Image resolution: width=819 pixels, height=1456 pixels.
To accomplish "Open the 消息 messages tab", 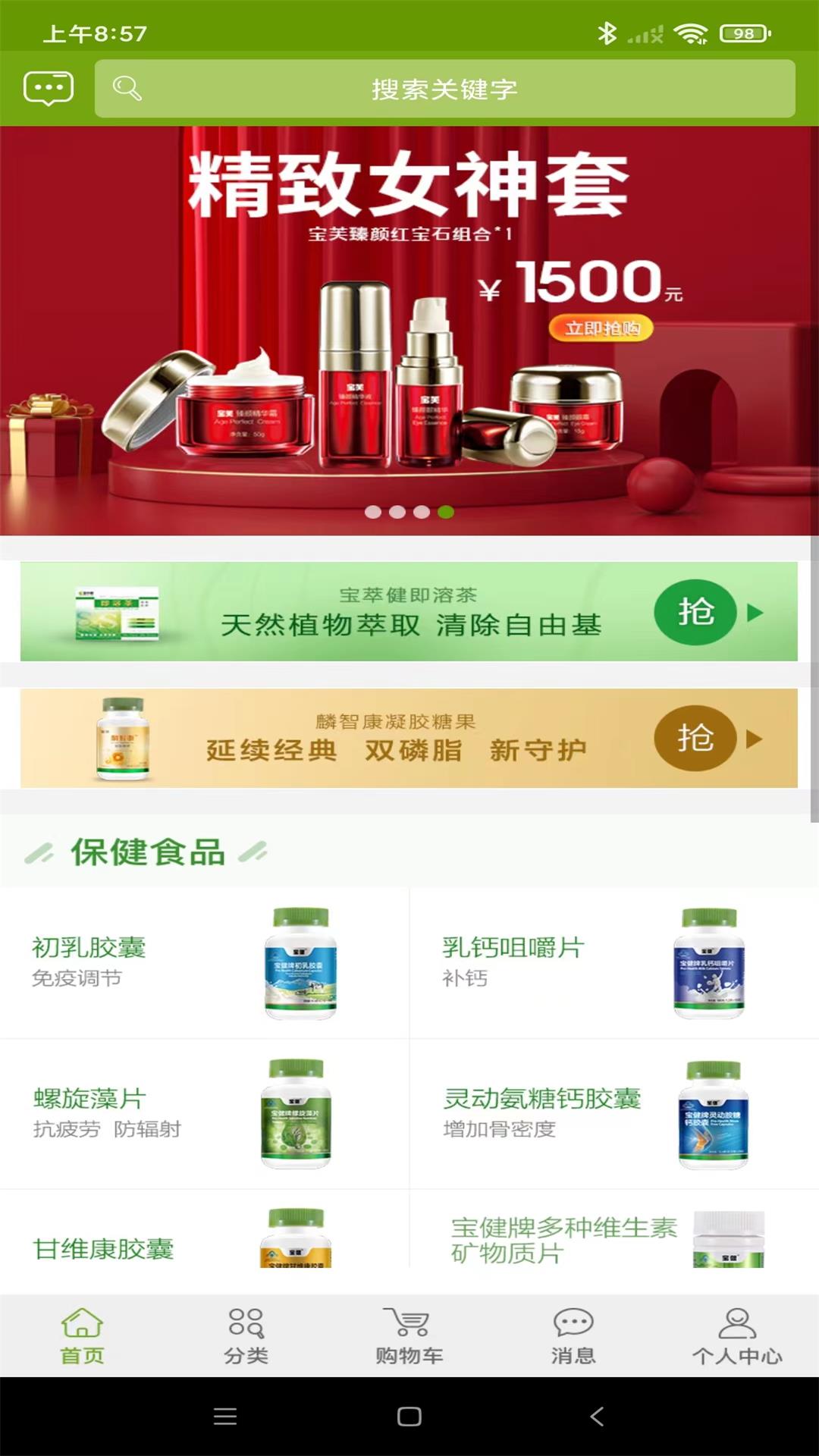I will click(x=573, y=1336).
